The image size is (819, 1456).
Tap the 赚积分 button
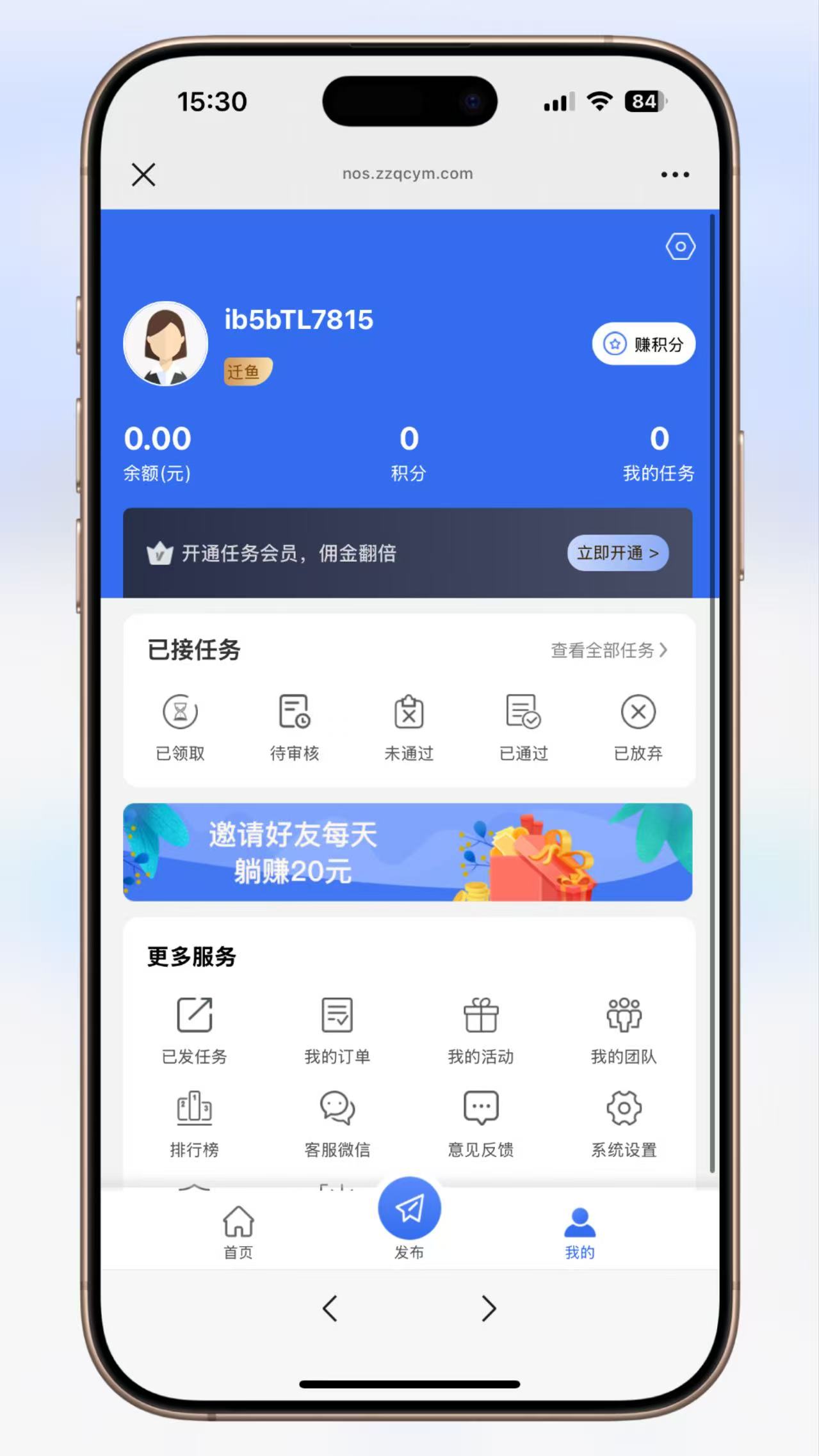(x=644, y=344)
